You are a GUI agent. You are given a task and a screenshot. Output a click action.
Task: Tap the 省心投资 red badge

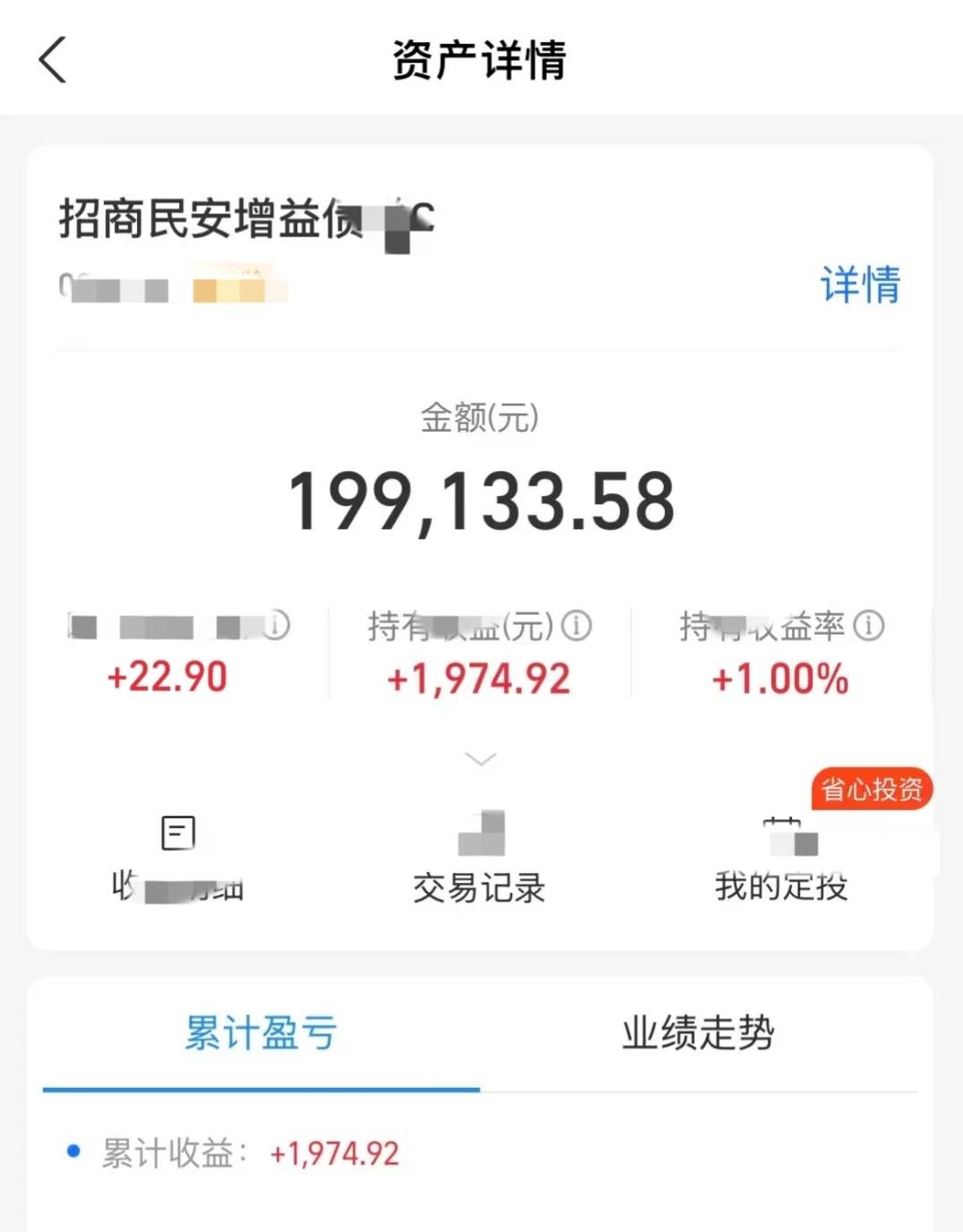[872, 789]
